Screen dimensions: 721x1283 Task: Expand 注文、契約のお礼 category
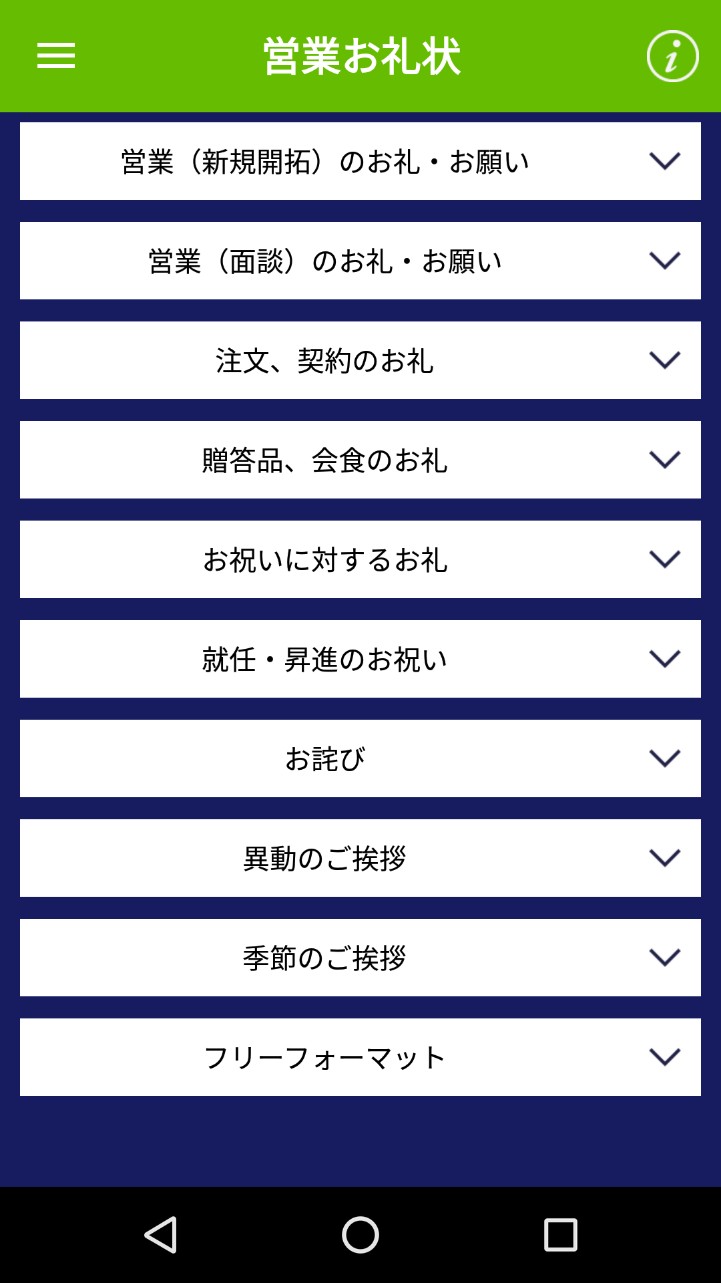tap(360, 360)
